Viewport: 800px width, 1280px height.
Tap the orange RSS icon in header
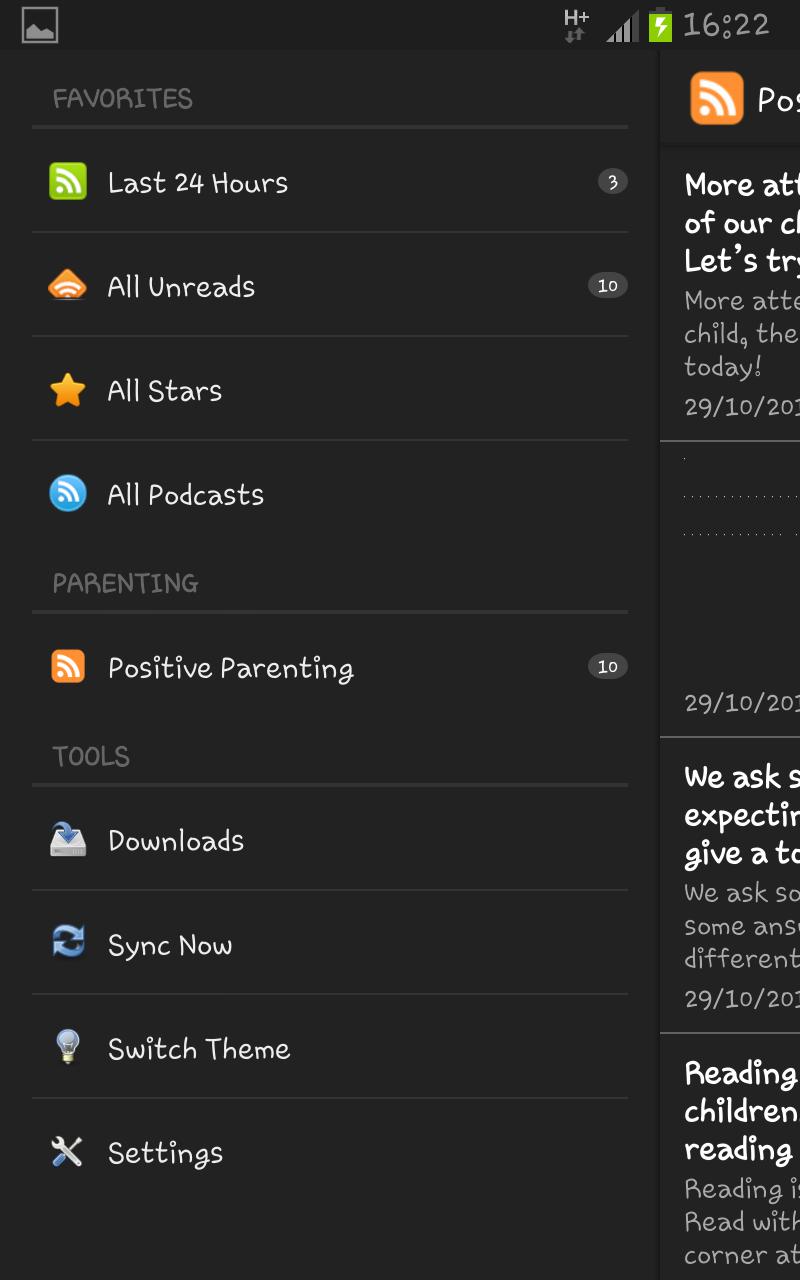point(717,98)
